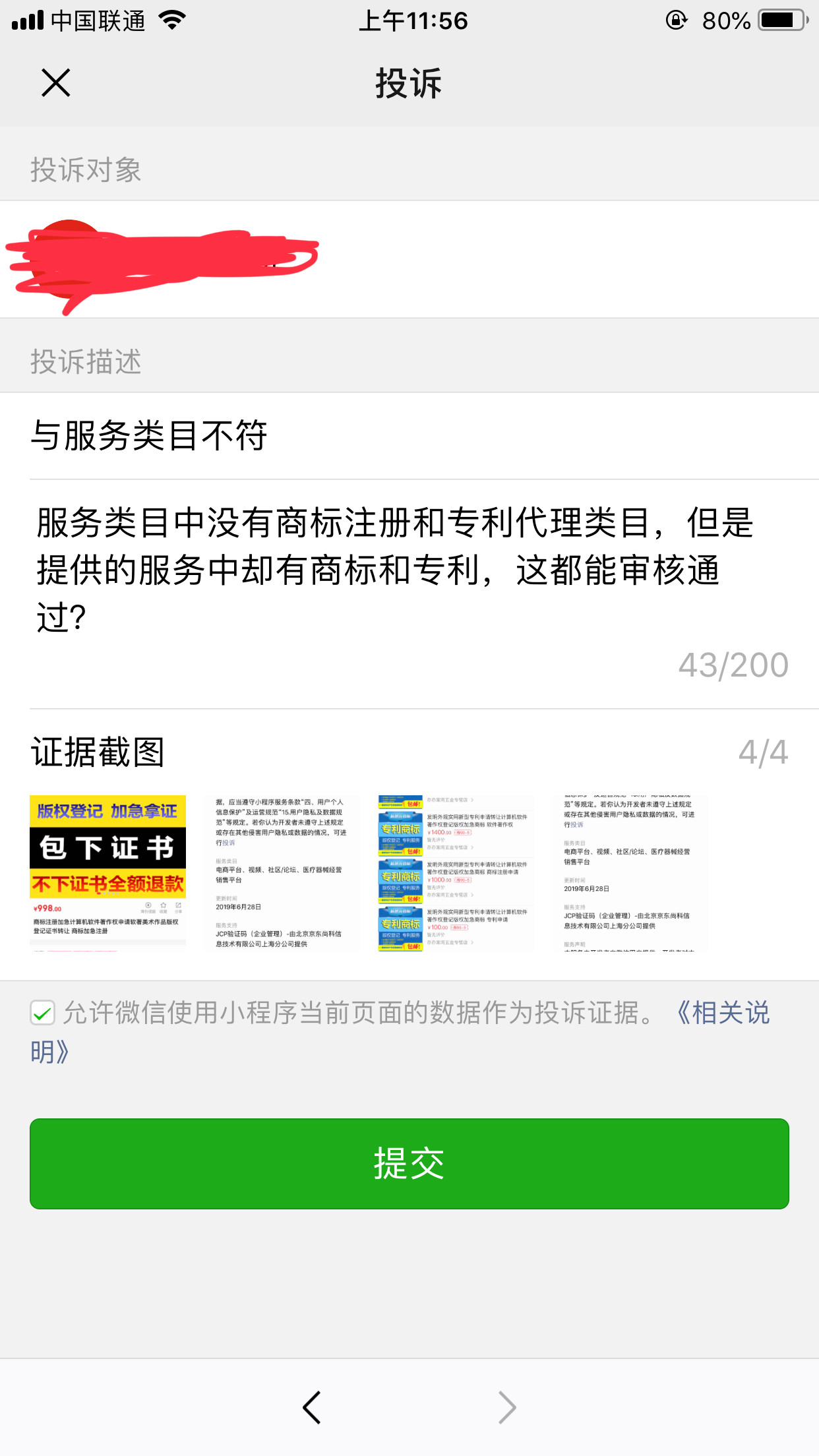Open the 《相关说明》 link
The width and height of the screenshot is (819, 1456).
pyautogui.click(x=723, y=1013)
